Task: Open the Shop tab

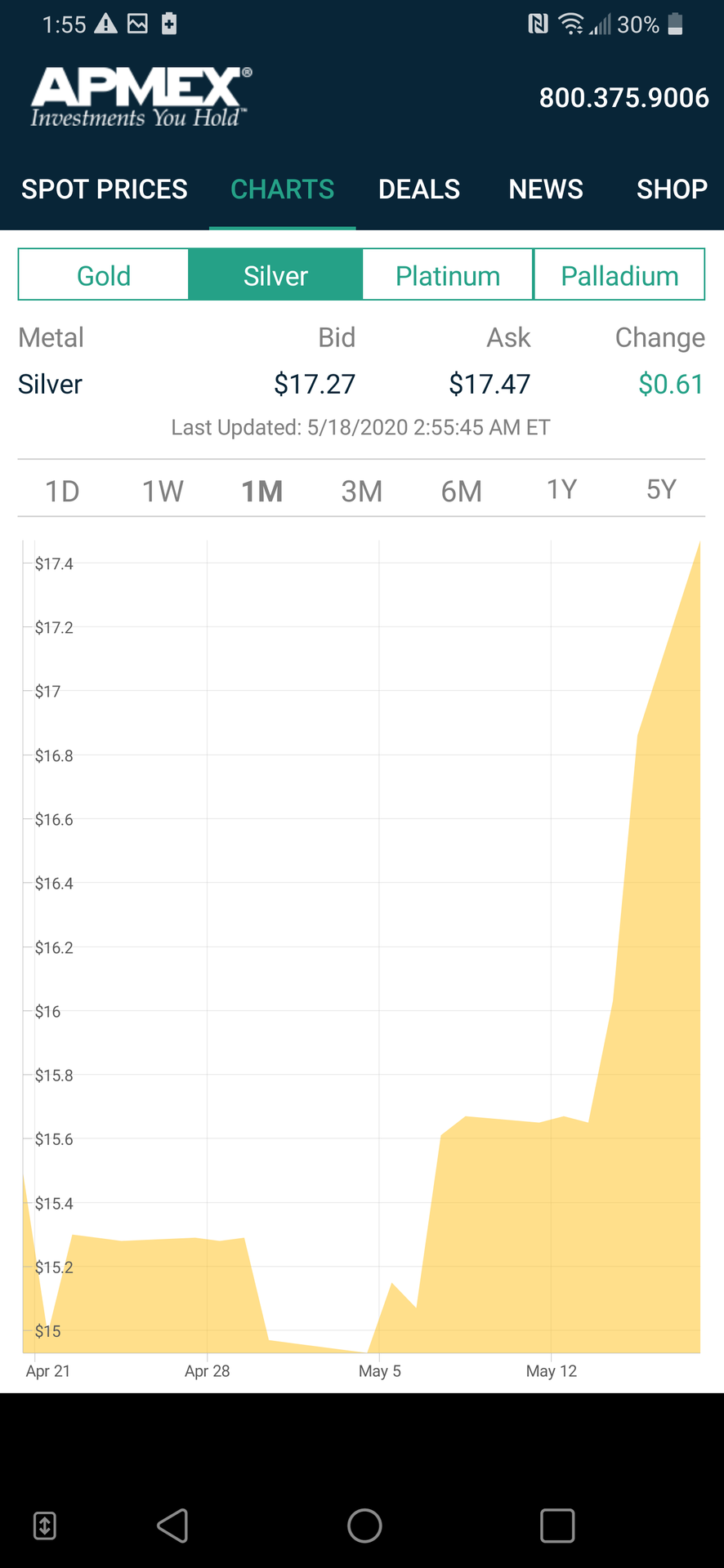Action: (672, 189)
